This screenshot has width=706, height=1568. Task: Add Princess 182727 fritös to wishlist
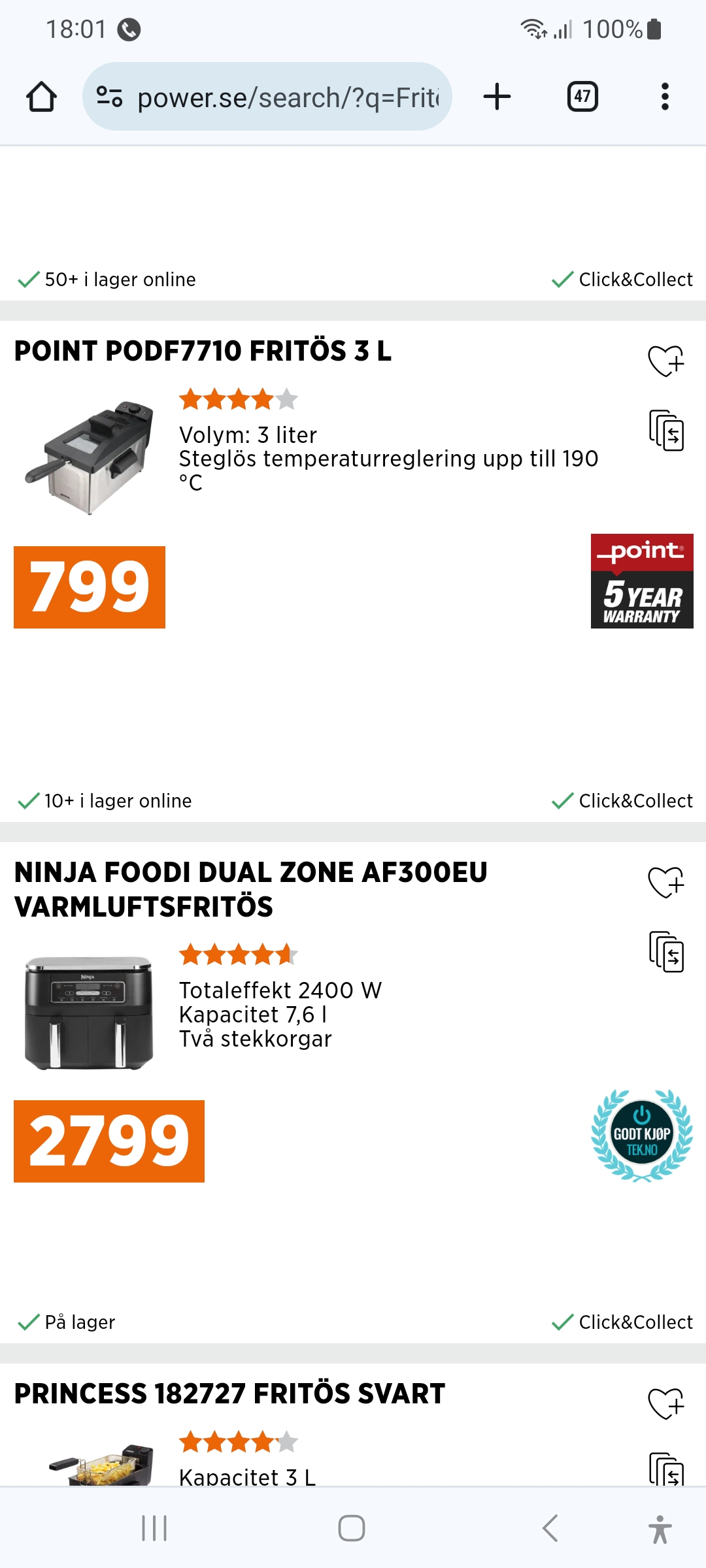[665, 1403]
